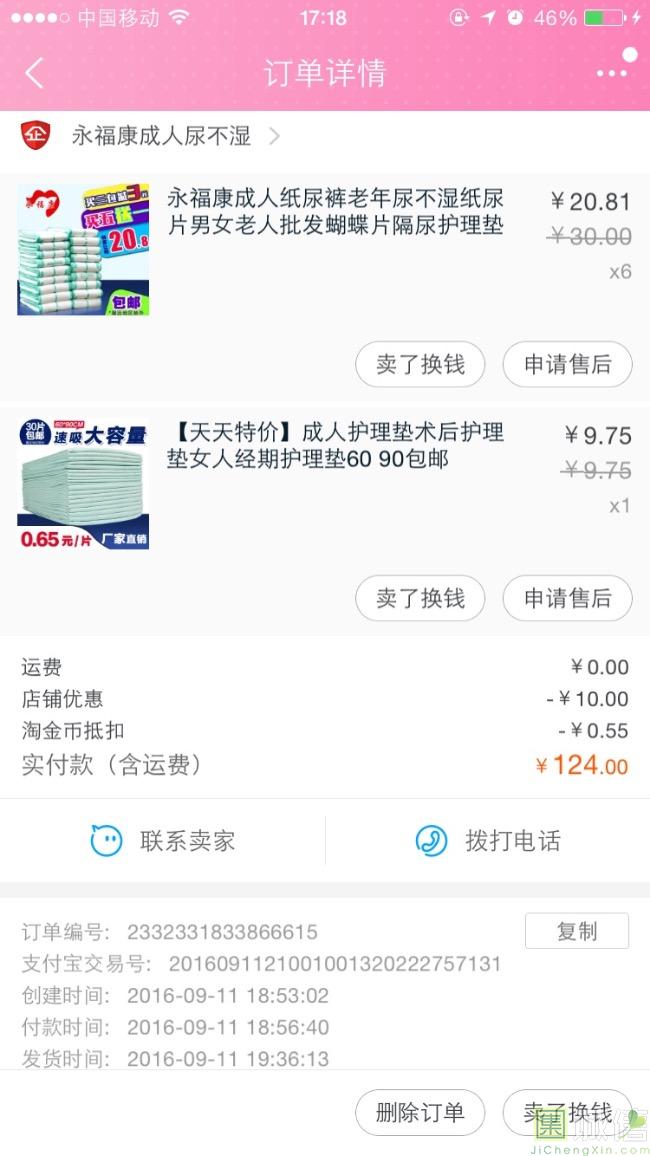Open the 永福康成人尿不湿 store page
Screen dimensions: 650x1156
161,136
